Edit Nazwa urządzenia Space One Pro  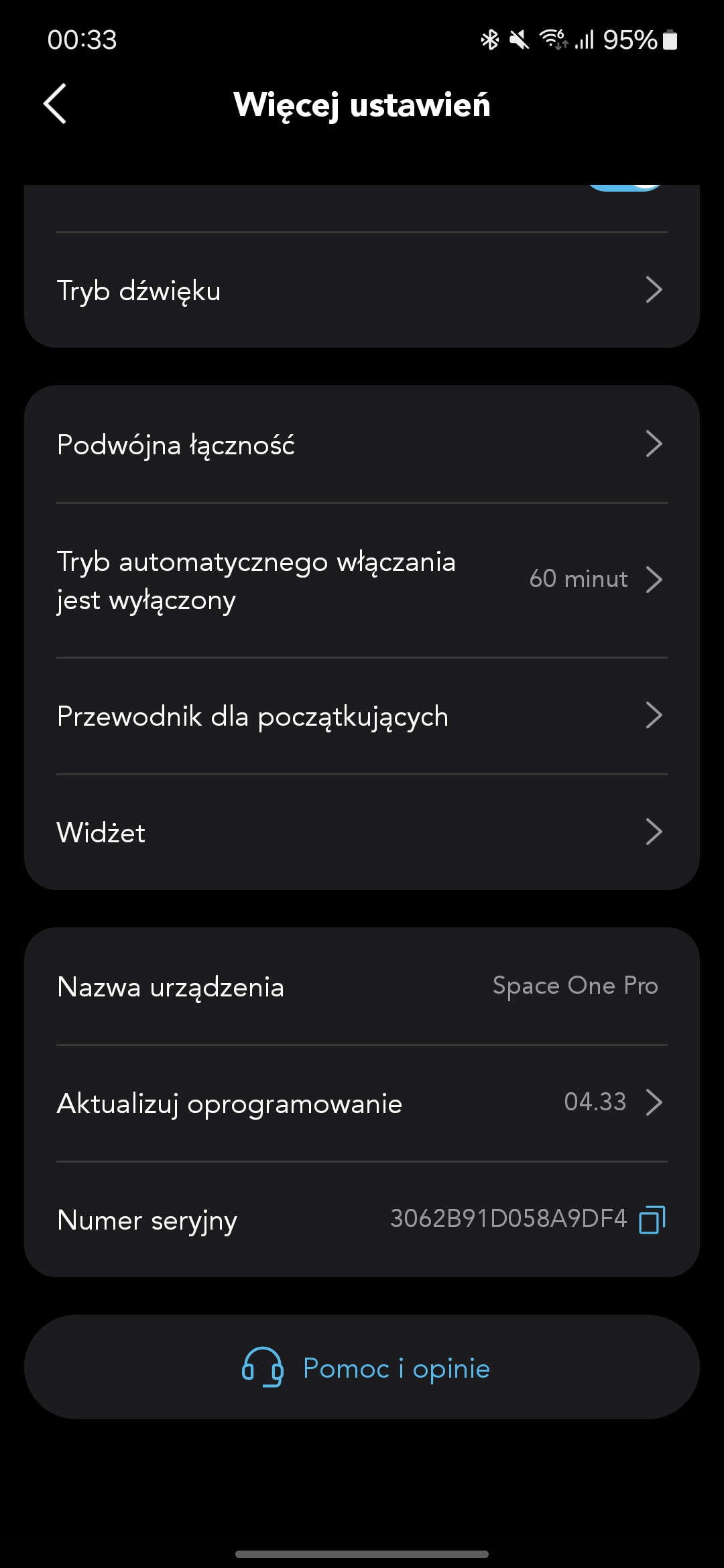tap(362, 986)
